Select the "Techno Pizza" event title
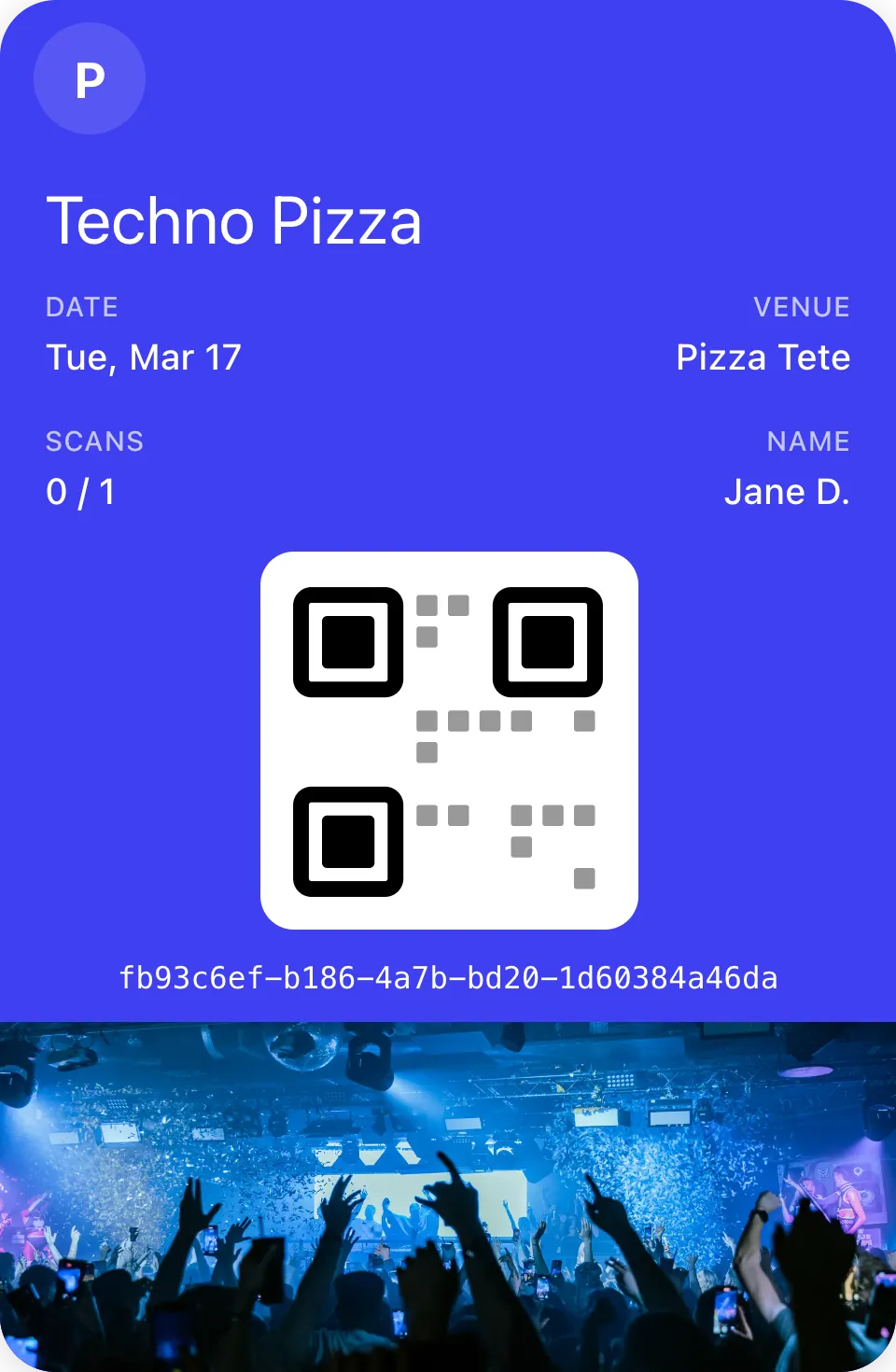Screen dimensions: 896x1372 tap(235, 221)
